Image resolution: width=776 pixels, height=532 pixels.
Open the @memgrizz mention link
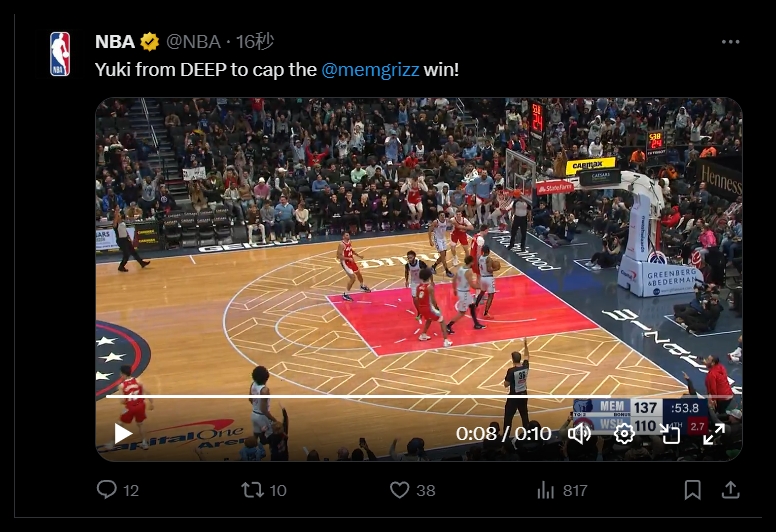point(370,70)
